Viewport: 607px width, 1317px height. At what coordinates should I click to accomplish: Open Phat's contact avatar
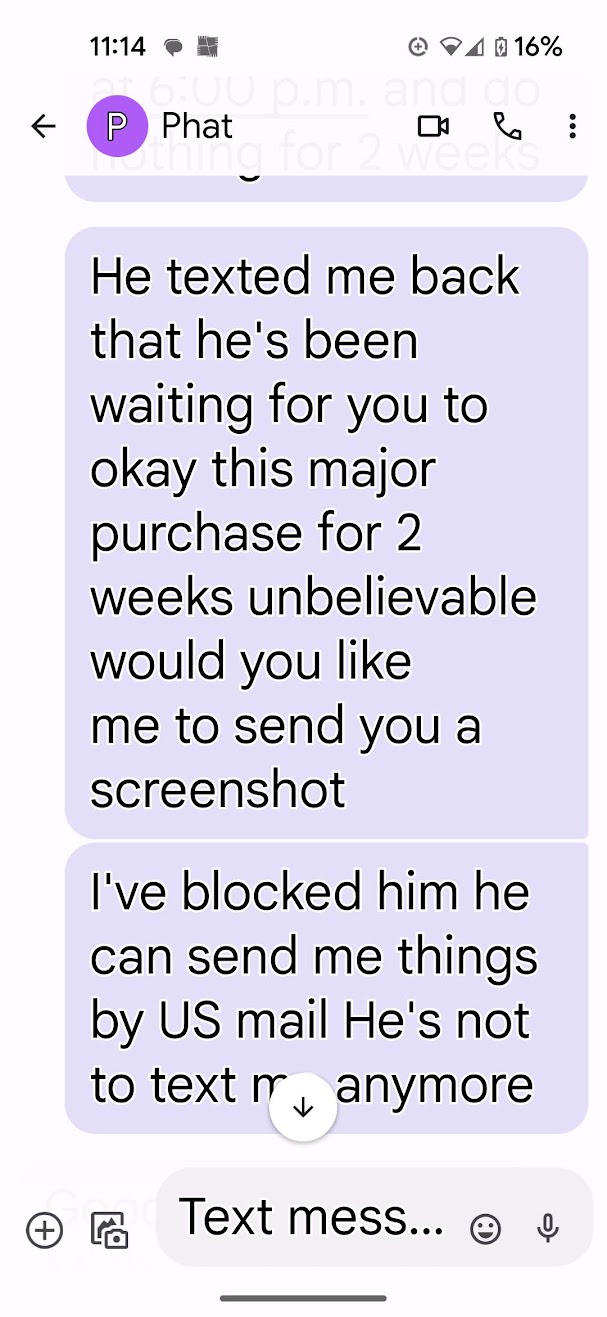click(x=117, y=126)
